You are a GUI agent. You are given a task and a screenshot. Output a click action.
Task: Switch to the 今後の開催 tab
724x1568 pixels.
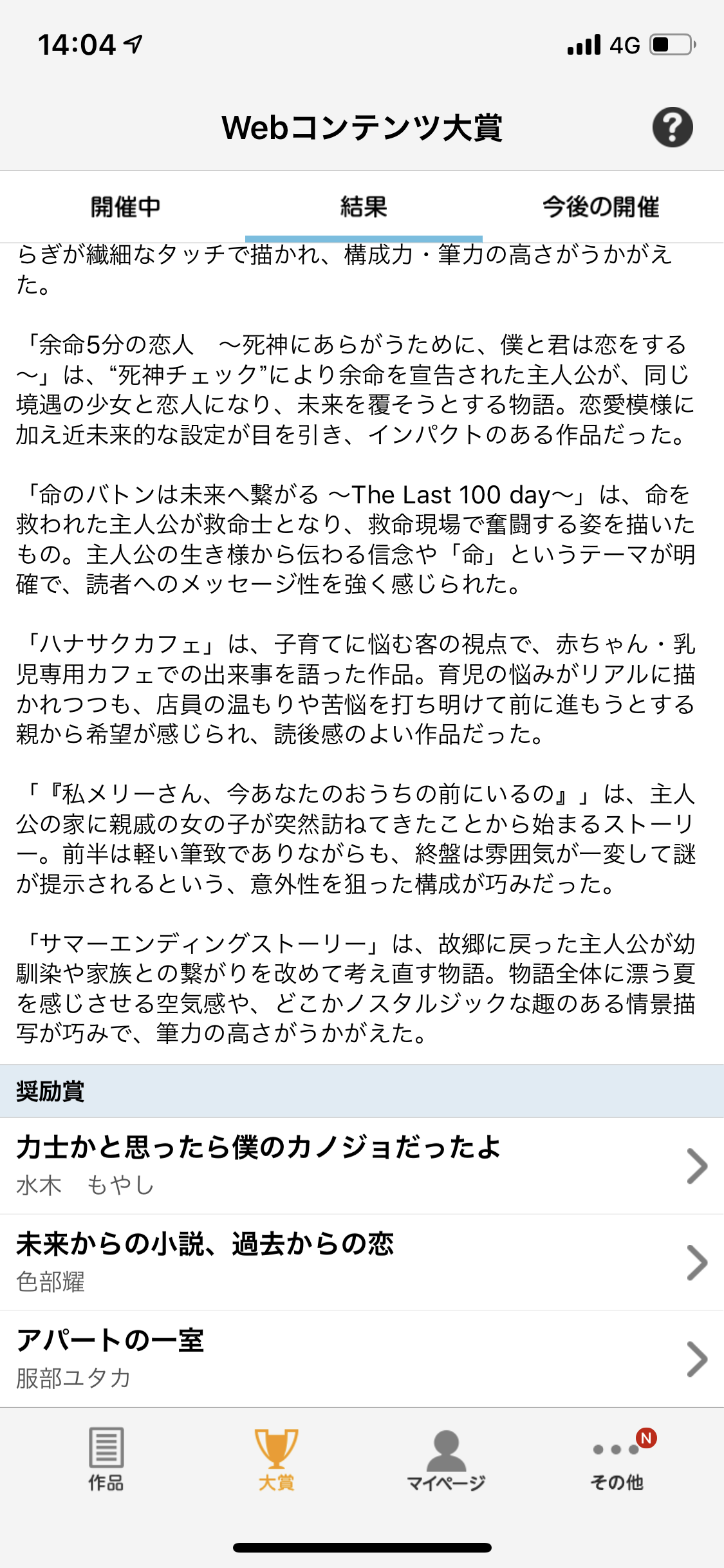point(601,207)
